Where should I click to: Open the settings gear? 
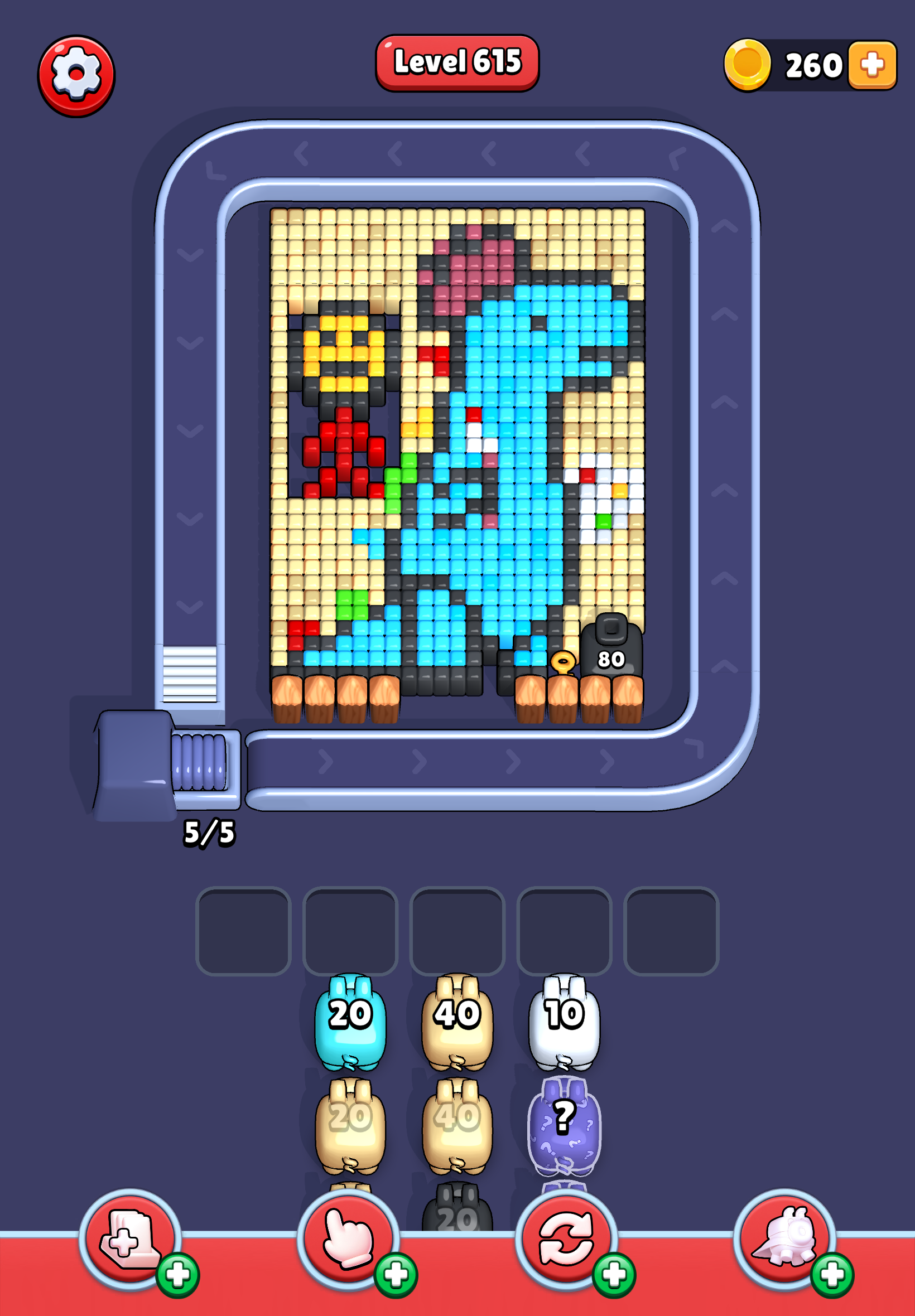pyautogui.click(x=76, y=76)
